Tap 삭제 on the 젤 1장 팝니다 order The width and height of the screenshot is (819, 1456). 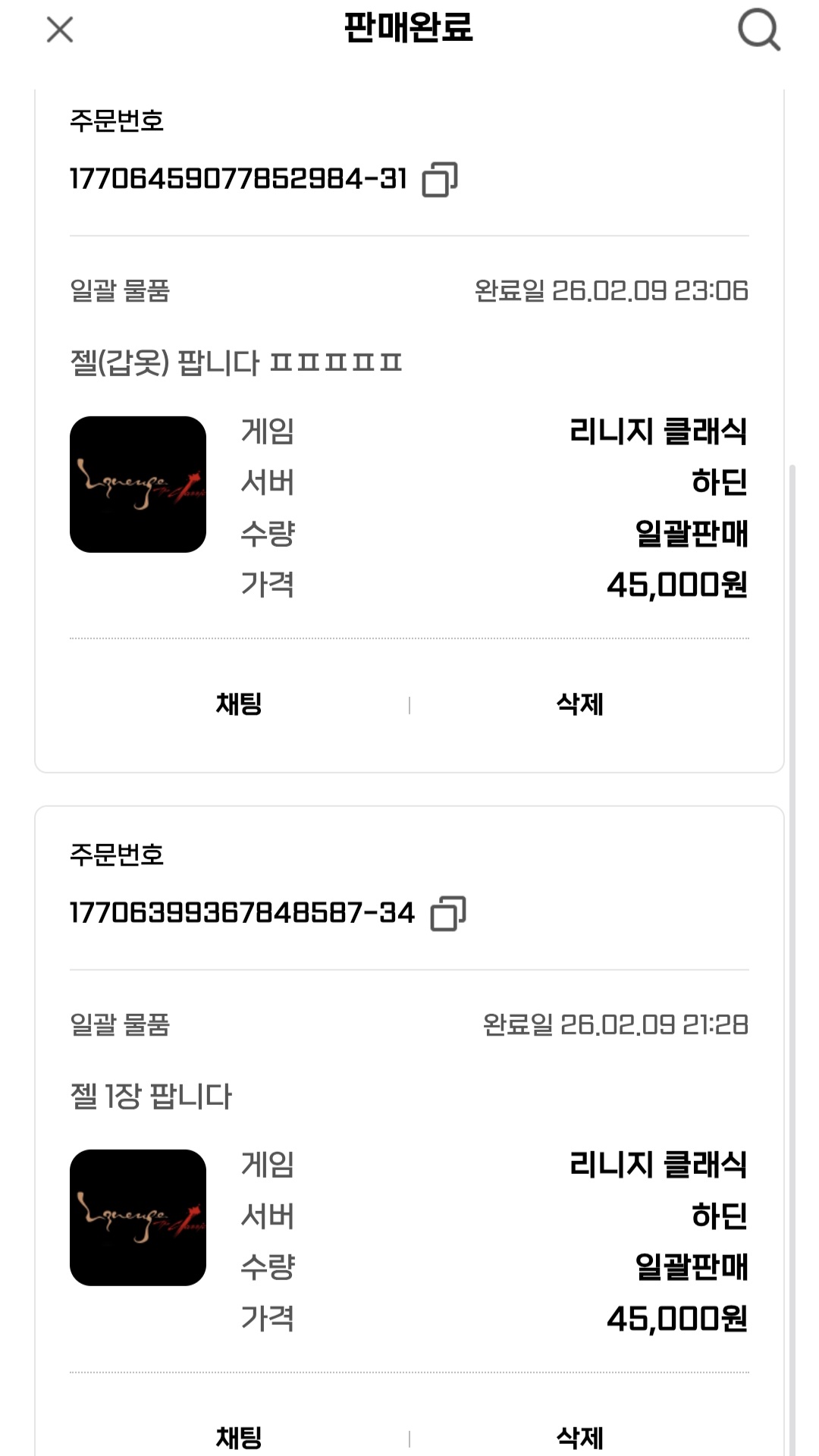coord(580,1438)
